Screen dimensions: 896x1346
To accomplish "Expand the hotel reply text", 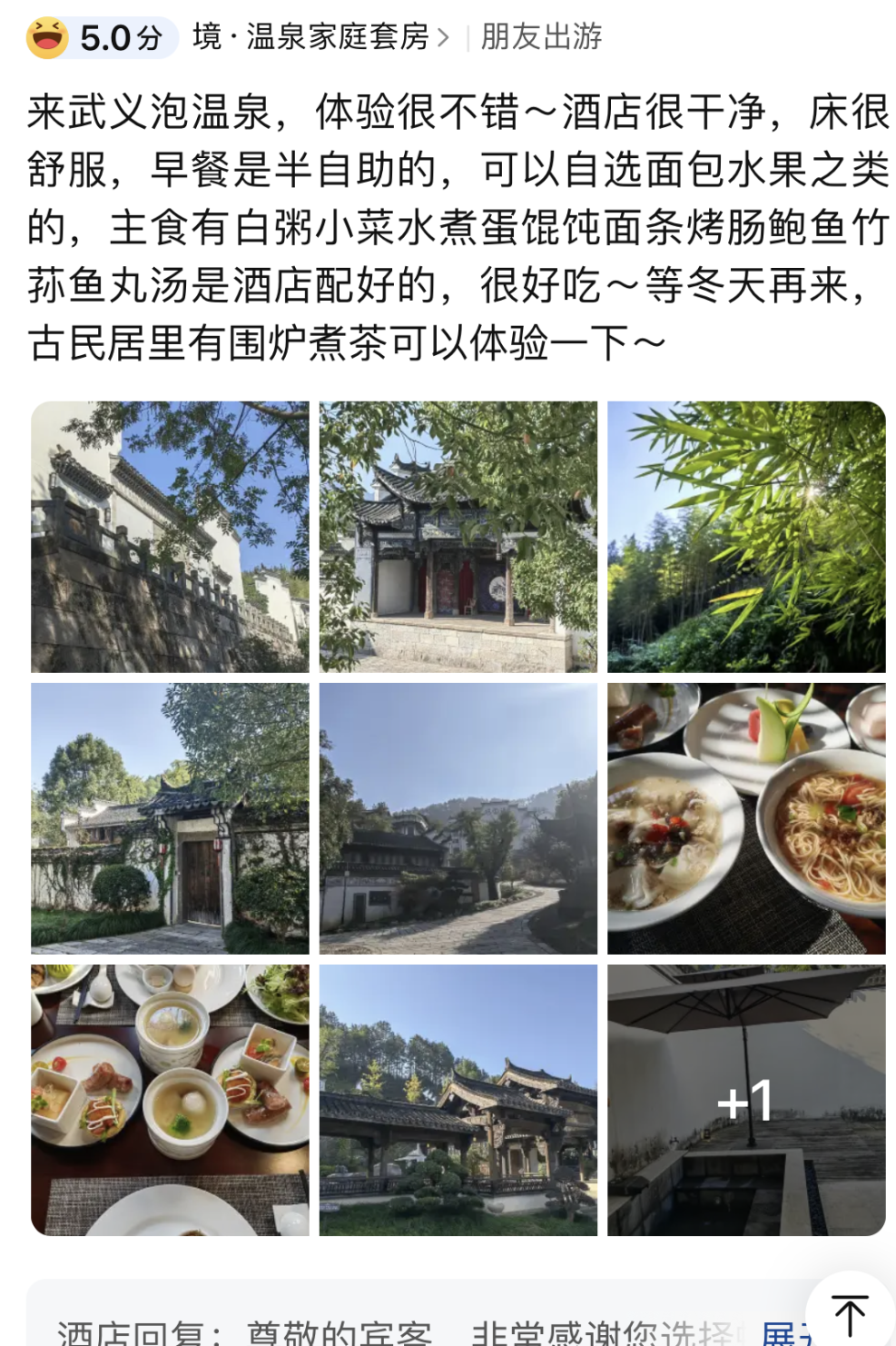I will (779, 1333).
